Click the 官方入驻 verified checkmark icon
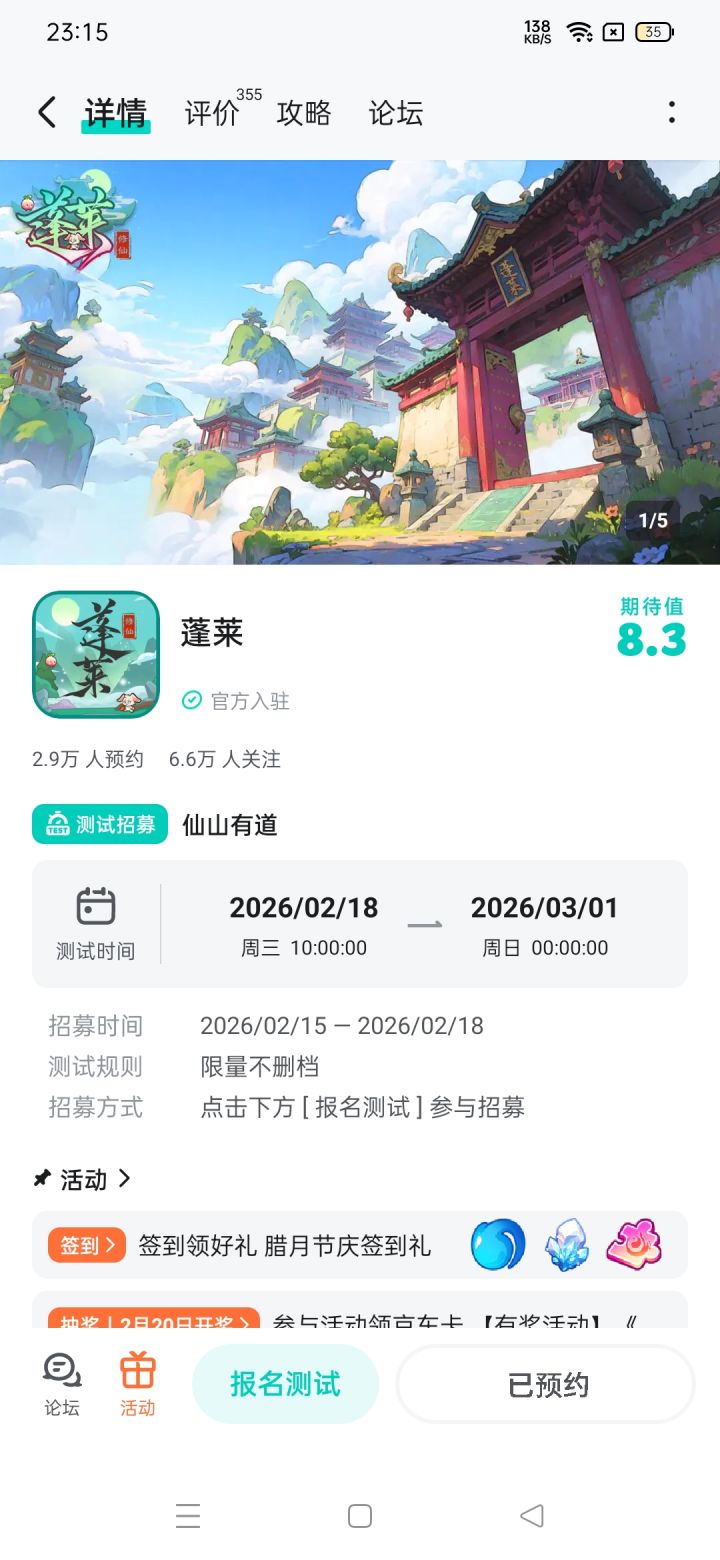 tap(190, 701)
